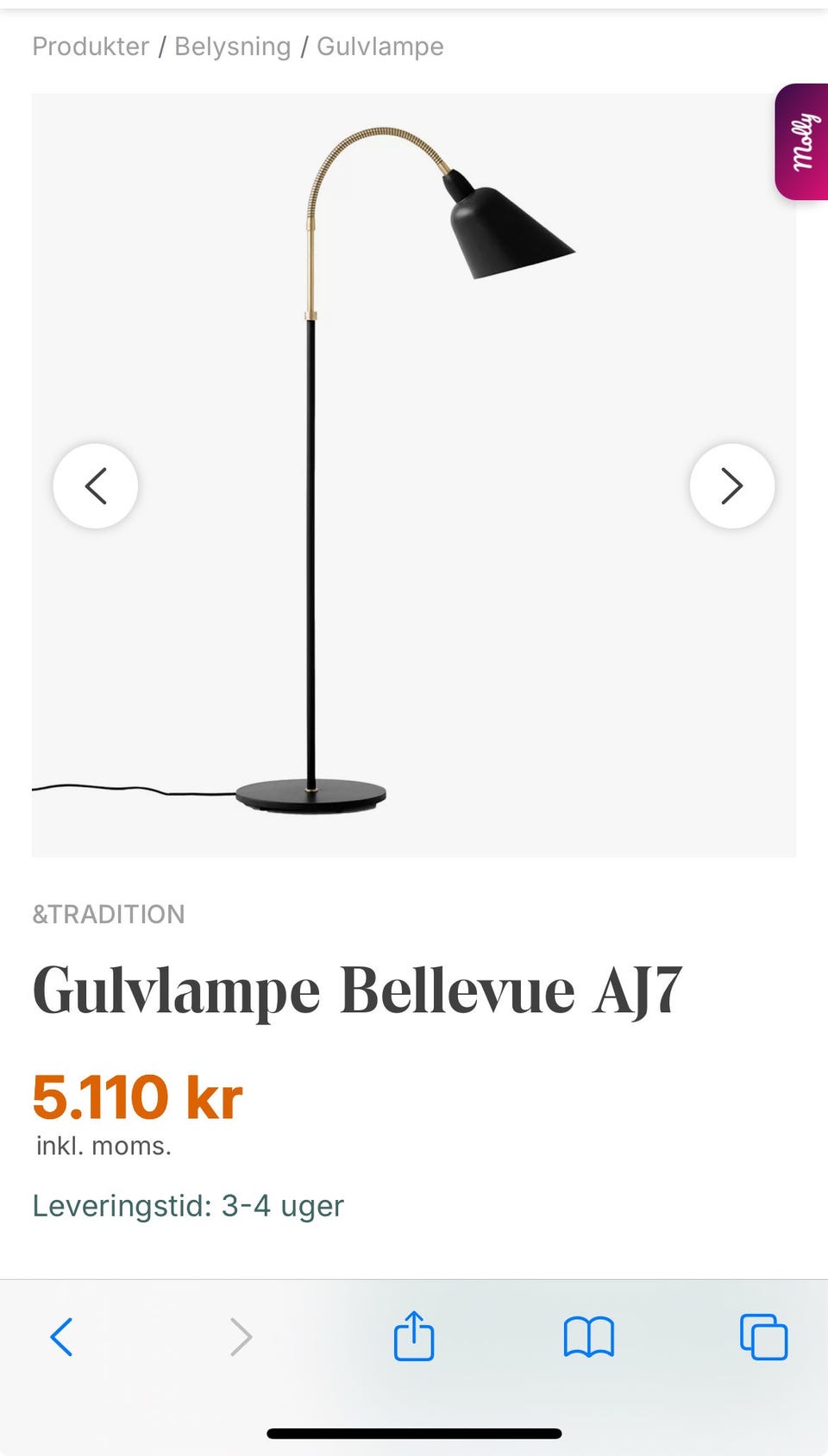
Task: Tap the Safari share icon
Action: pyautogui.click(x=414, y=1337)
